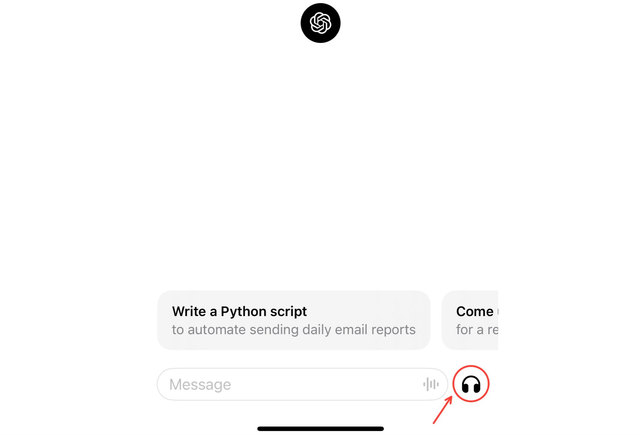
Task: Select the partially visible 'Come' suggestion card
Action: pyautogui.click(x=471, y=320)
